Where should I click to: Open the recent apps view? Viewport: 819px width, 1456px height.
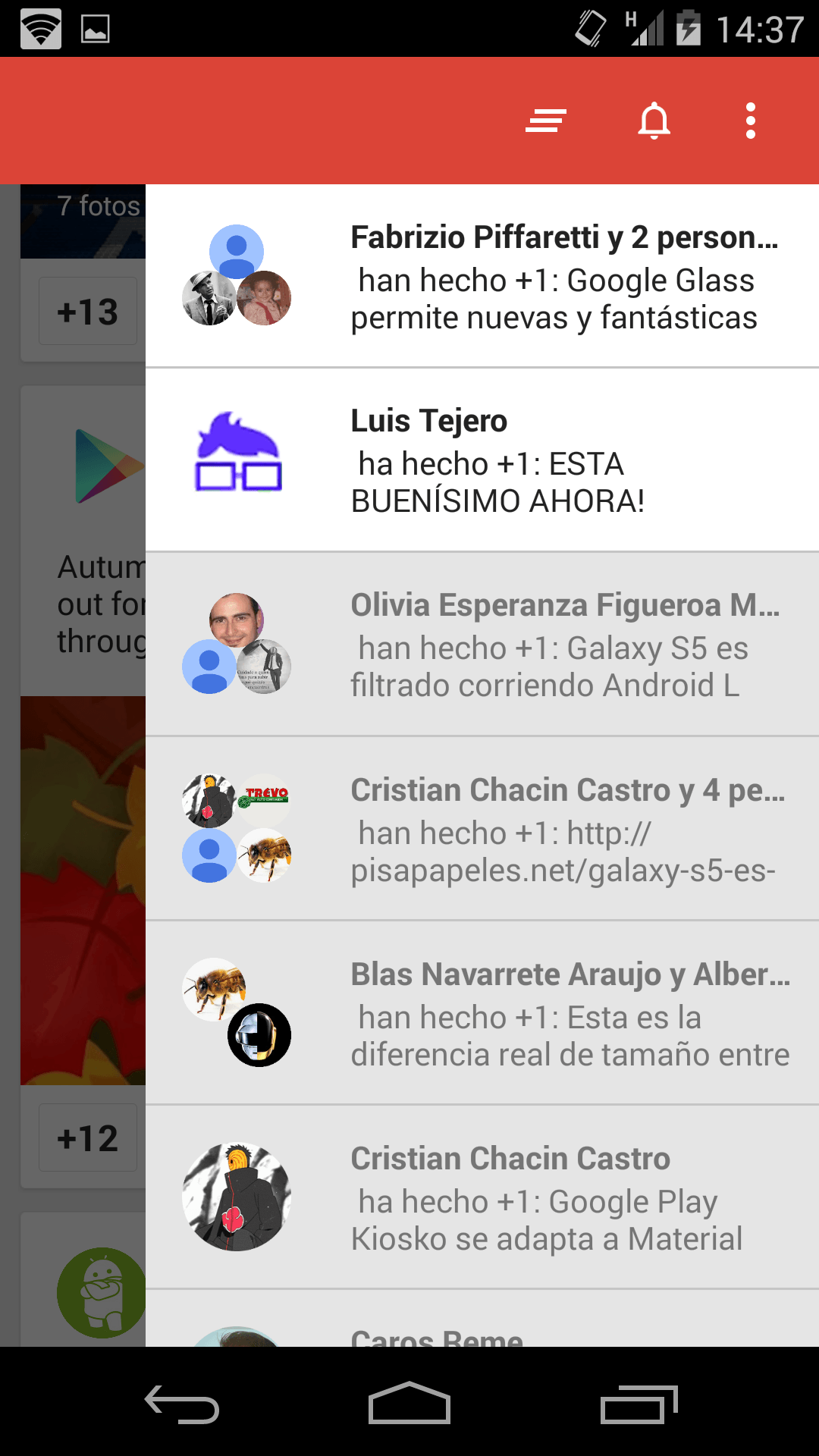tap(639, 1404)
